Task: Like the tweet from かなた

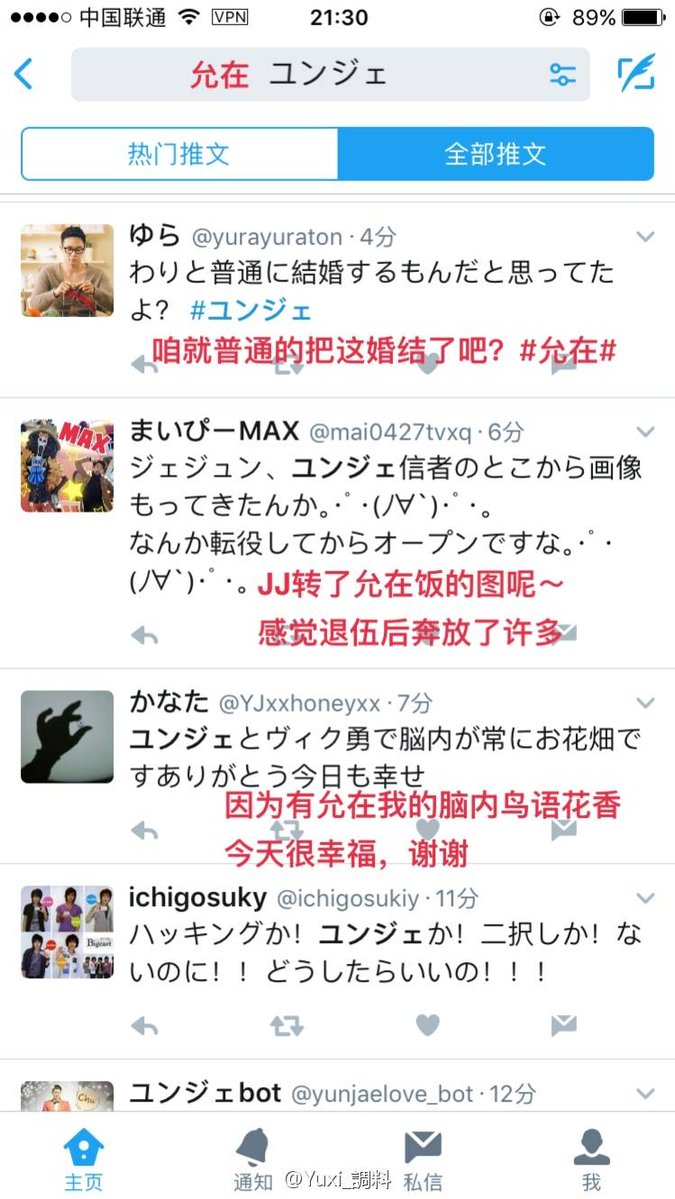Action: pyautogui.click(x=428, y=830)
